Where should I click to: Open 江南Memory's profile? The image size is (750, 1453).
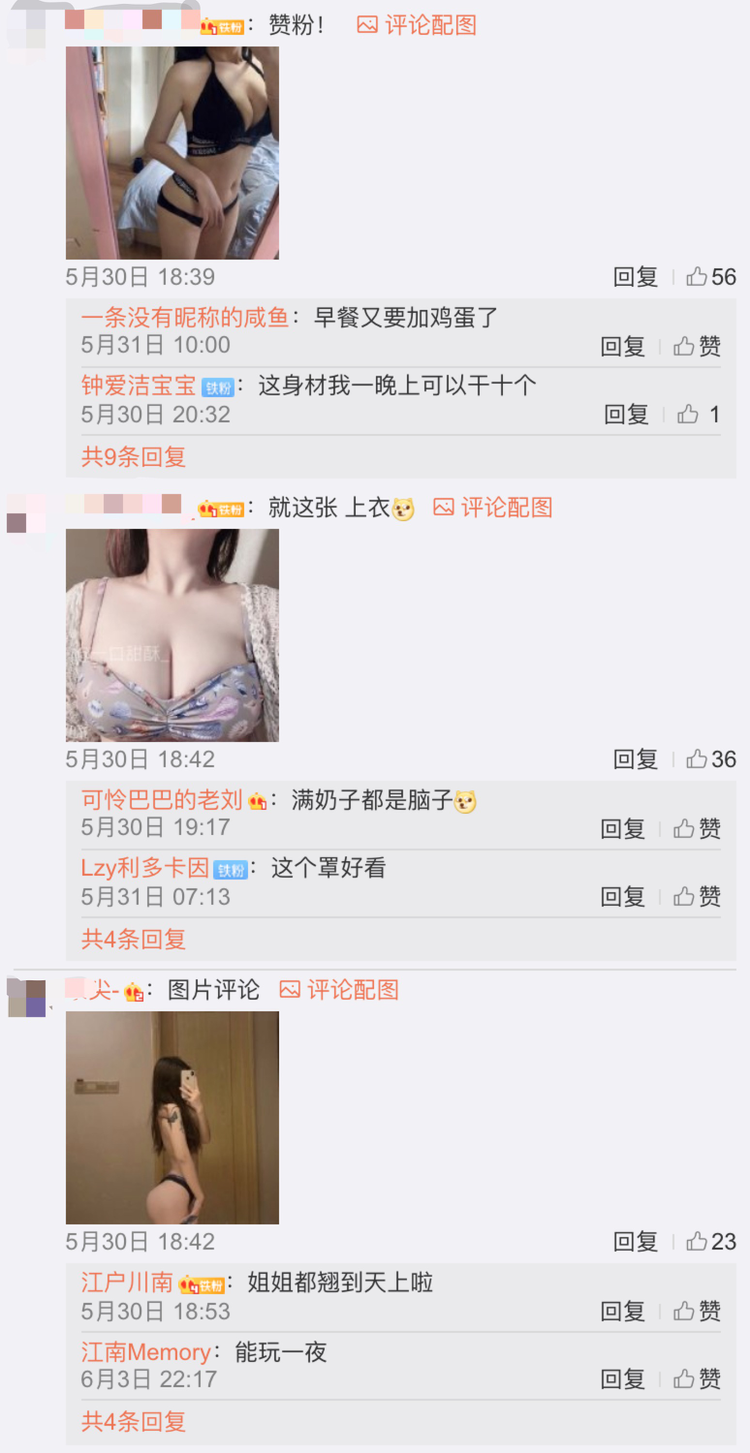pos(146,1352)
